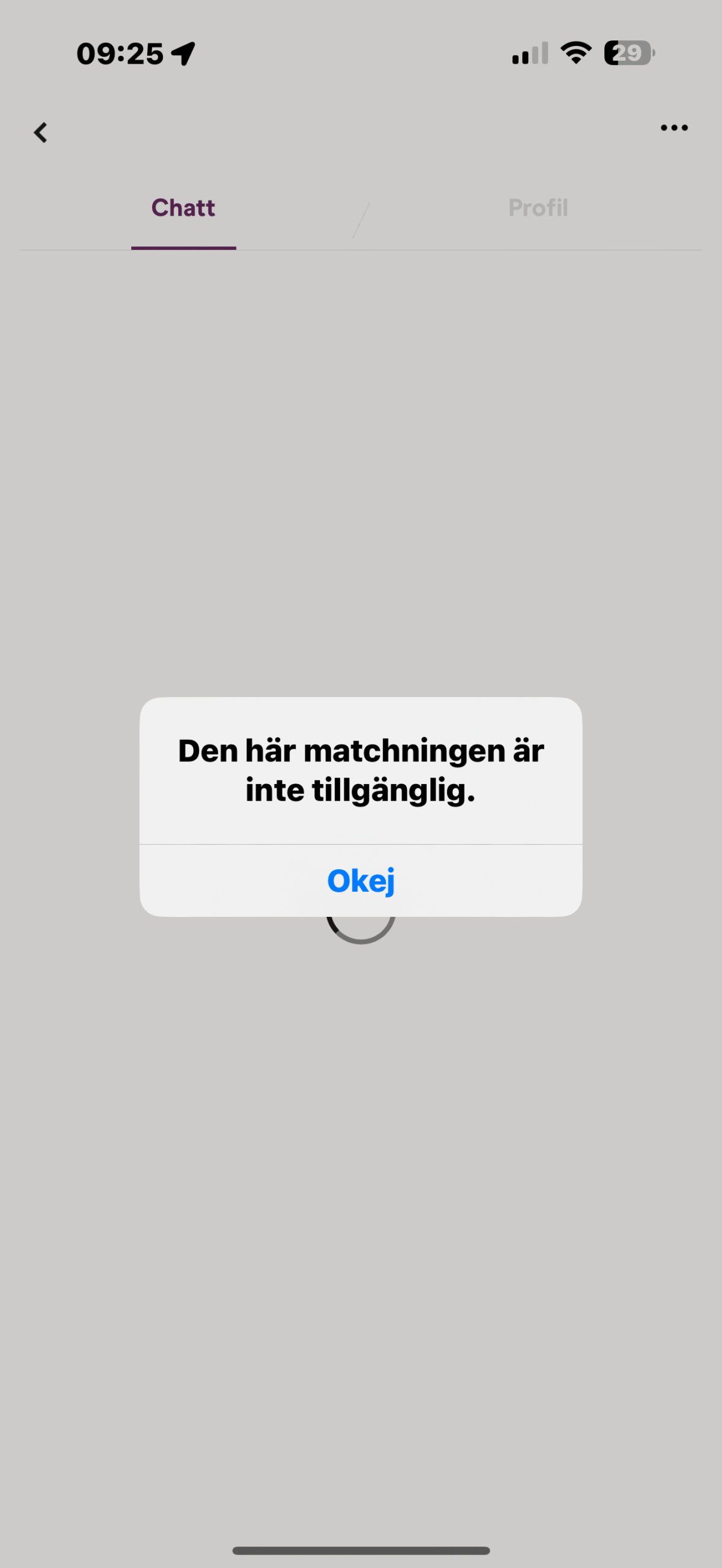Switch to the Profil tab
This screenshot has height=1568, width=722.
[538, 208]
